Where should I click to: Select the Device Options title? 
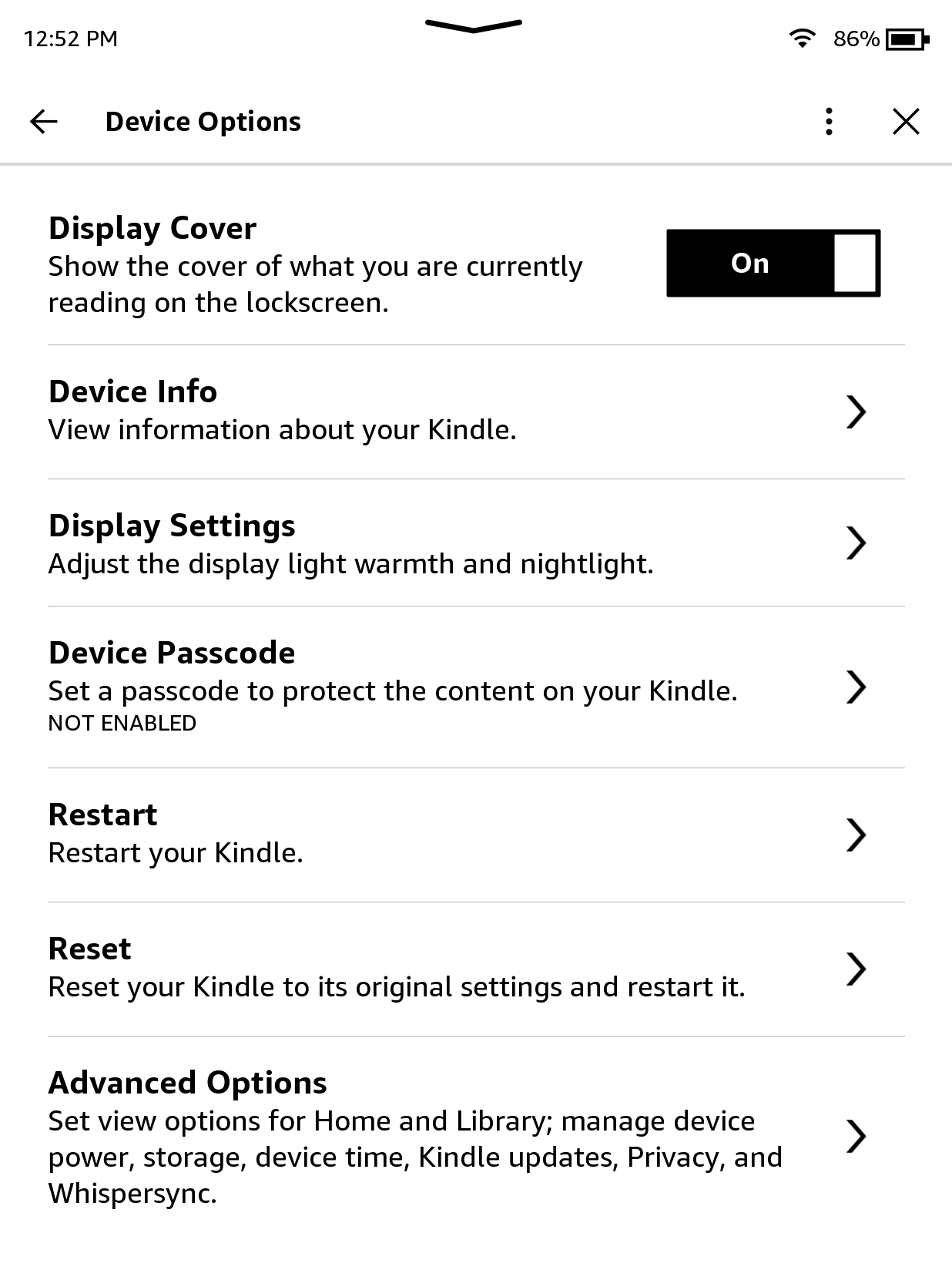pyautogui.click(x=203, y=121)
